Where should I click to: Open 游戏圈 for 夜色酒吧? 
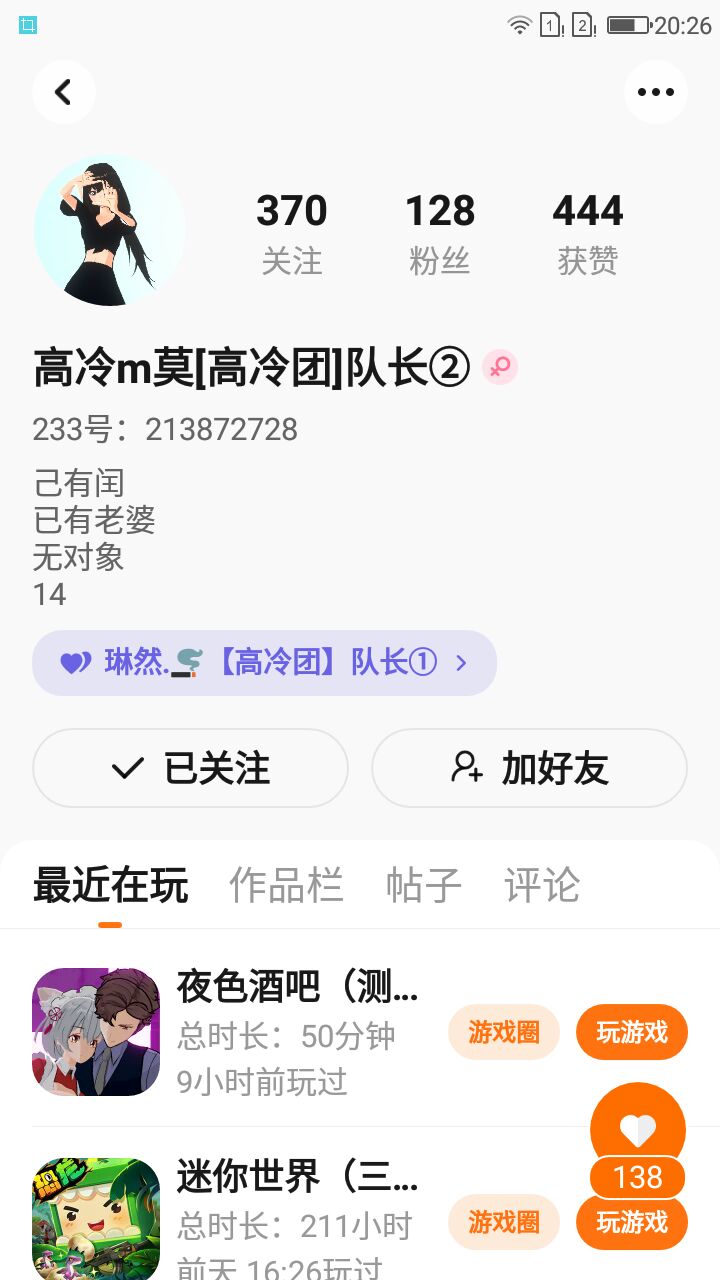(504, 1032)
